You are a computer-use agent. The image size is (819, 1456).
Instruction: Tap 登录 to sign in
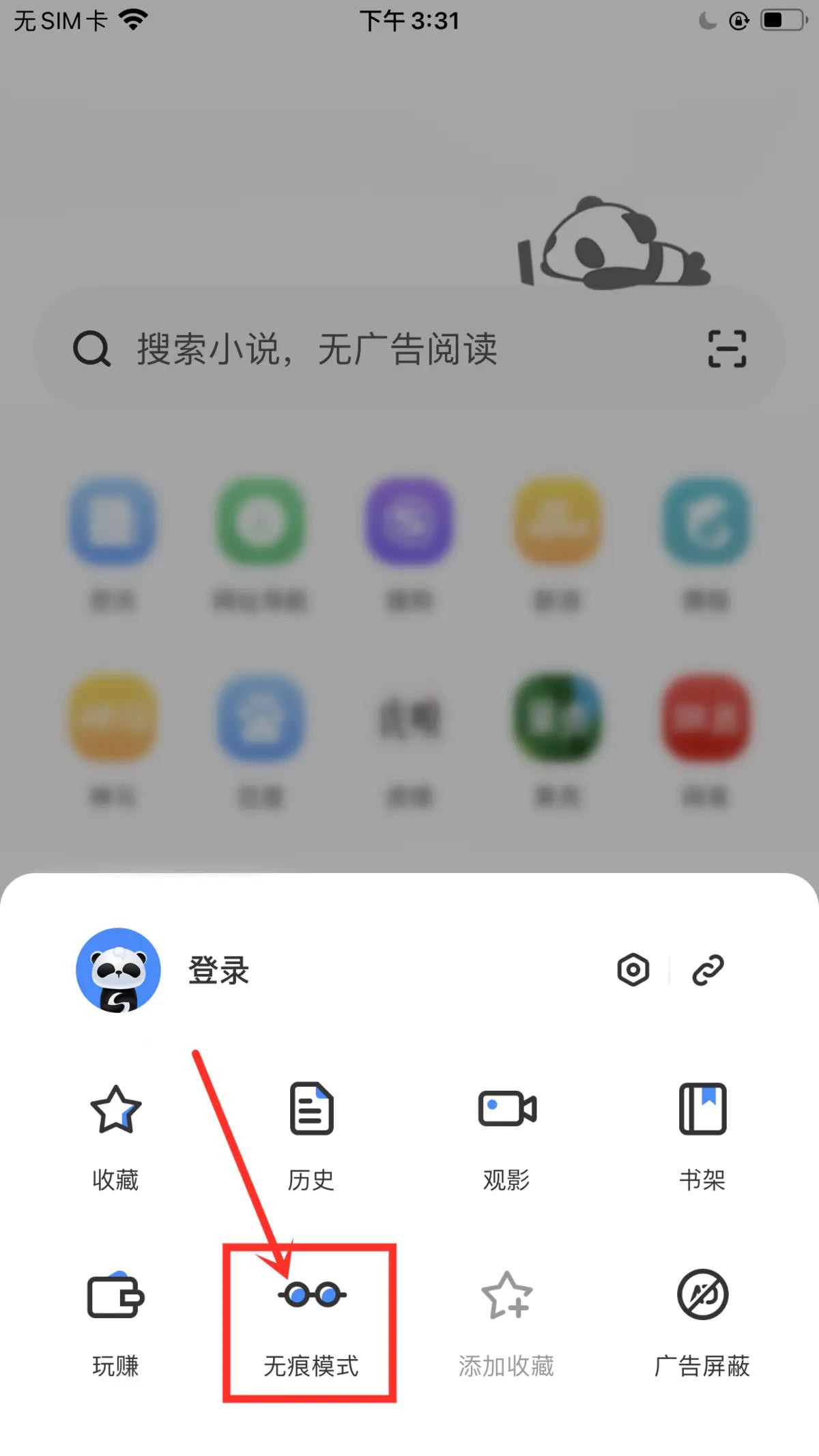[x=218, y=970]
